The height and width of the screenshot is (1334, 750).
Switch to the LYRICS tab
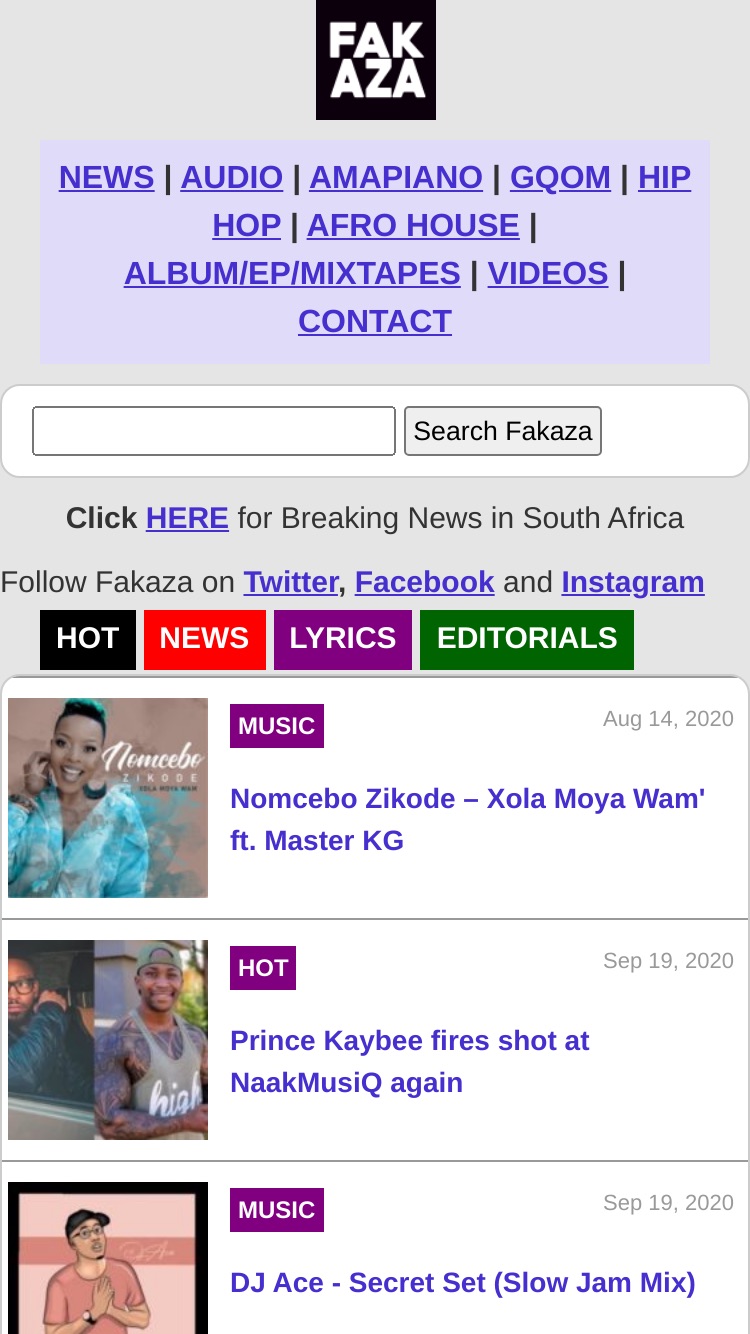coord(343,639)
